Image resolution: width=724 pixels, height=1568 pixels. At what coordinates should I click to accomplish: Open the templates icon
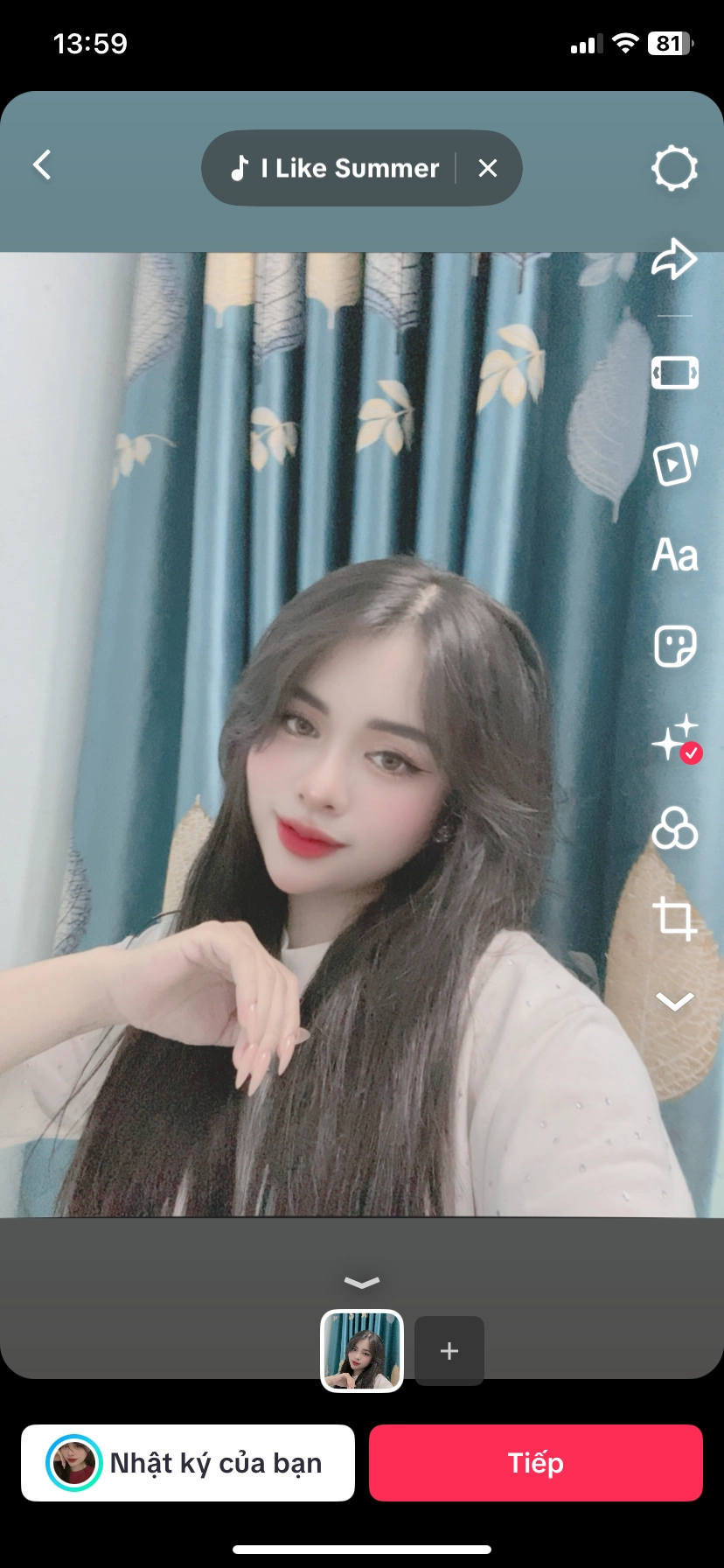coord(674,464)
